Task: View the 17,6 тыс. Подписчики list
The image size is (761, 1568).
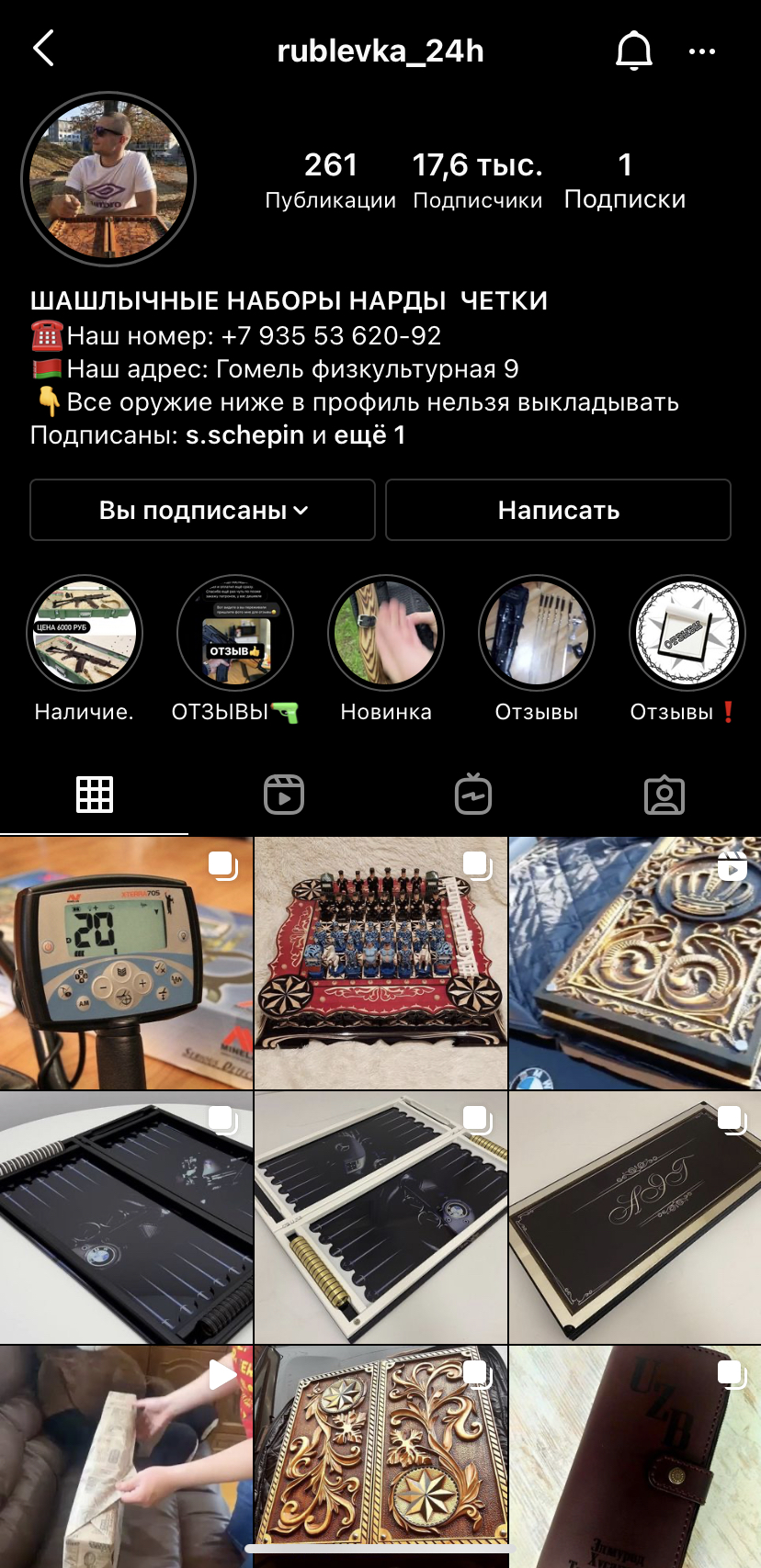Action: click(477, 180)
